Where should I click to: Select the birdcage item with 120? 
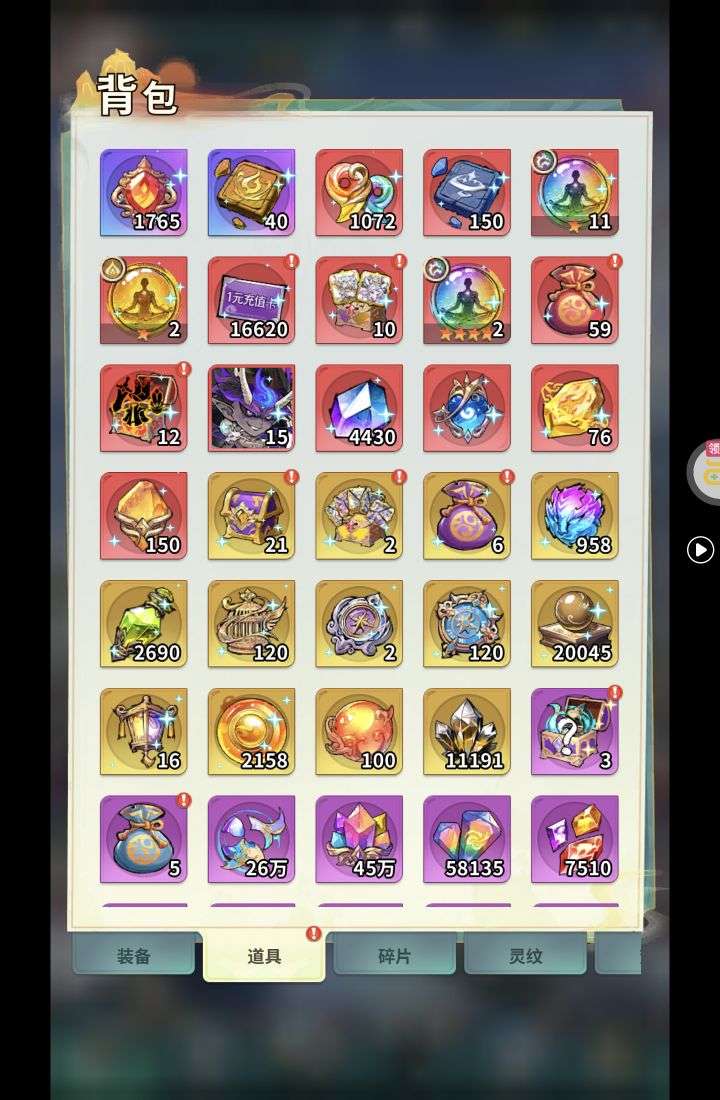(x=251, y=624)
